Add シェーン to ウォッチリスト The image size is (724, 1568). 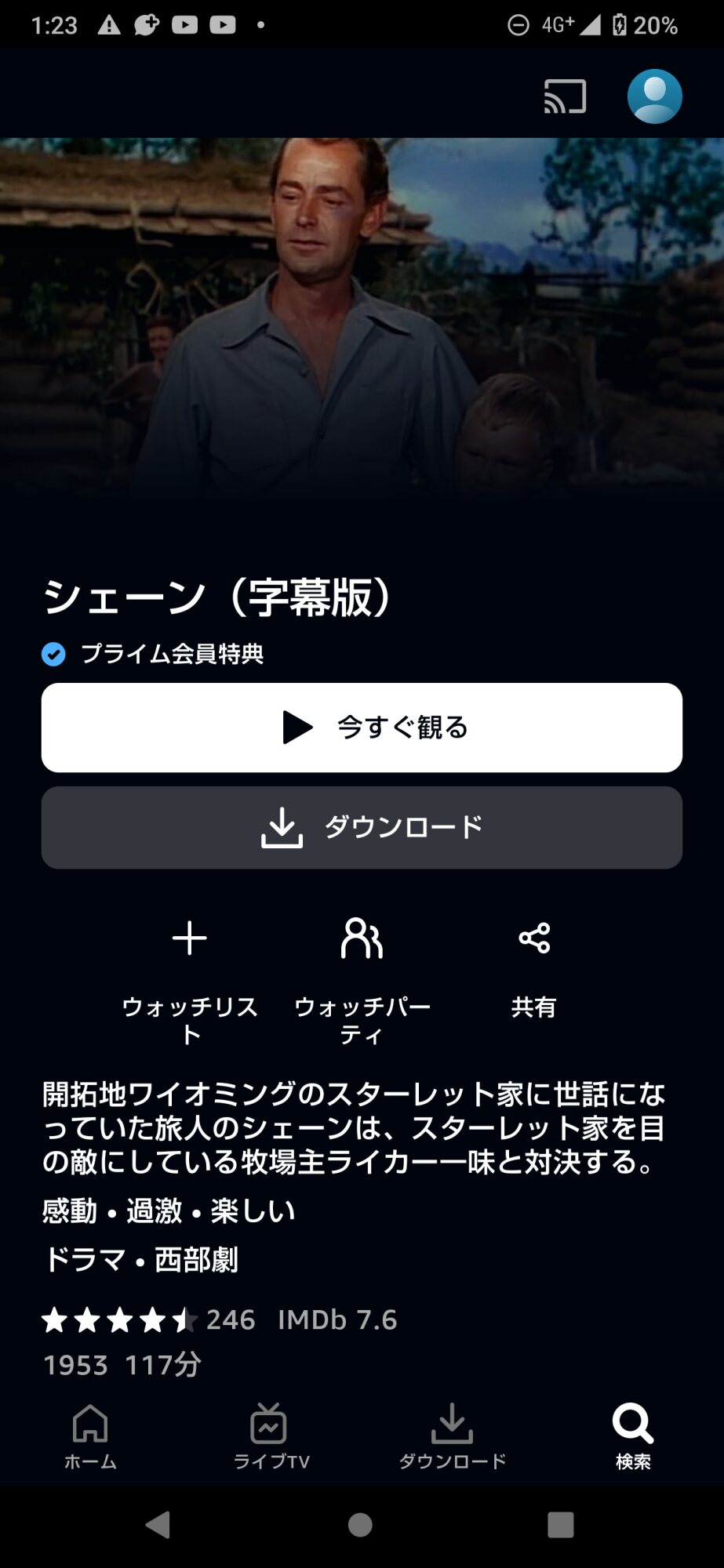click(190, 981)
